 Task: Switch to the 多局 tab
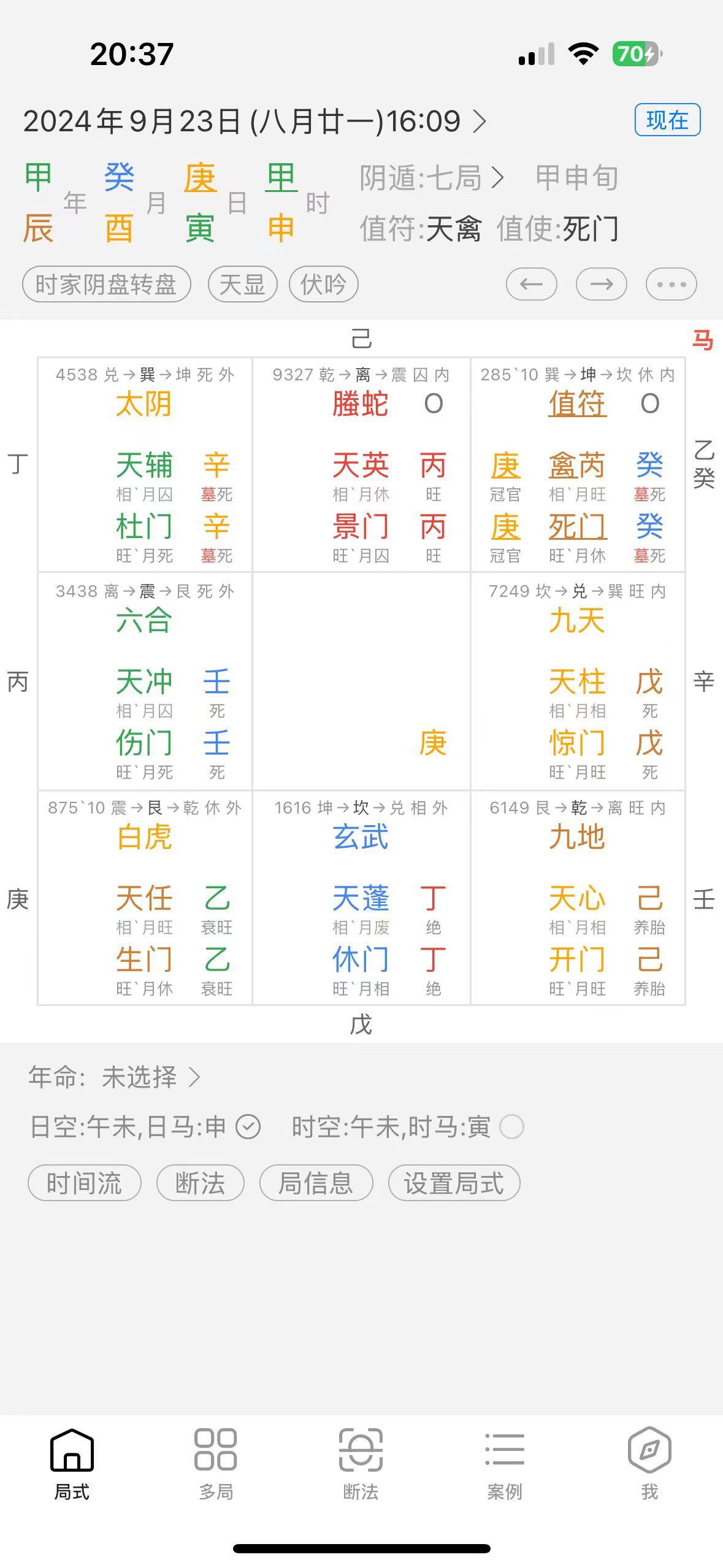click(216, 1464)
